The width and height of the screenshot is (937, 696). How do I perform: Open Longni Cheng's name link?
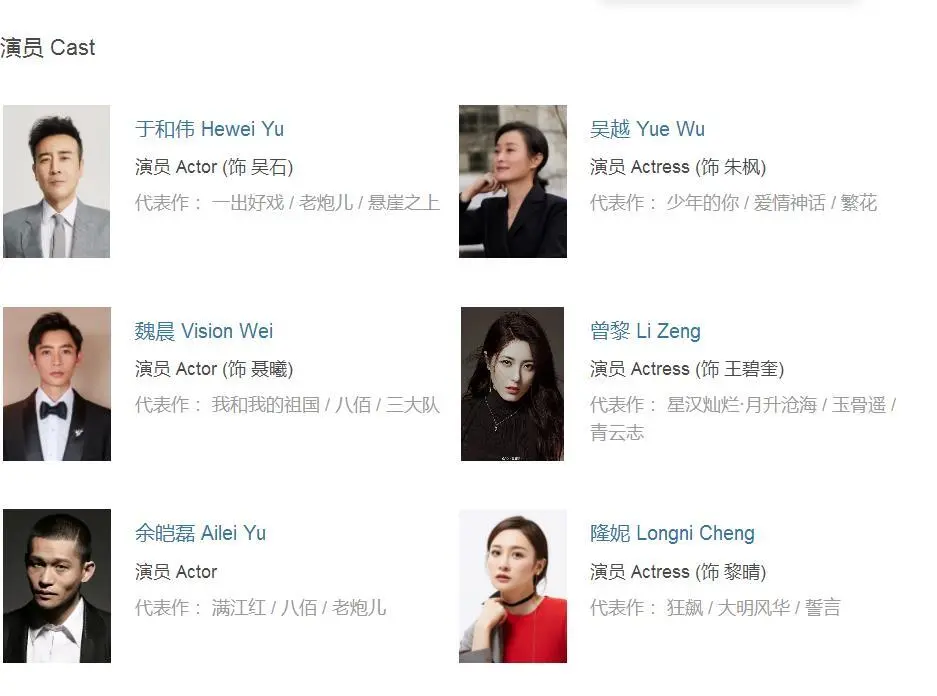tap(672, 533)
